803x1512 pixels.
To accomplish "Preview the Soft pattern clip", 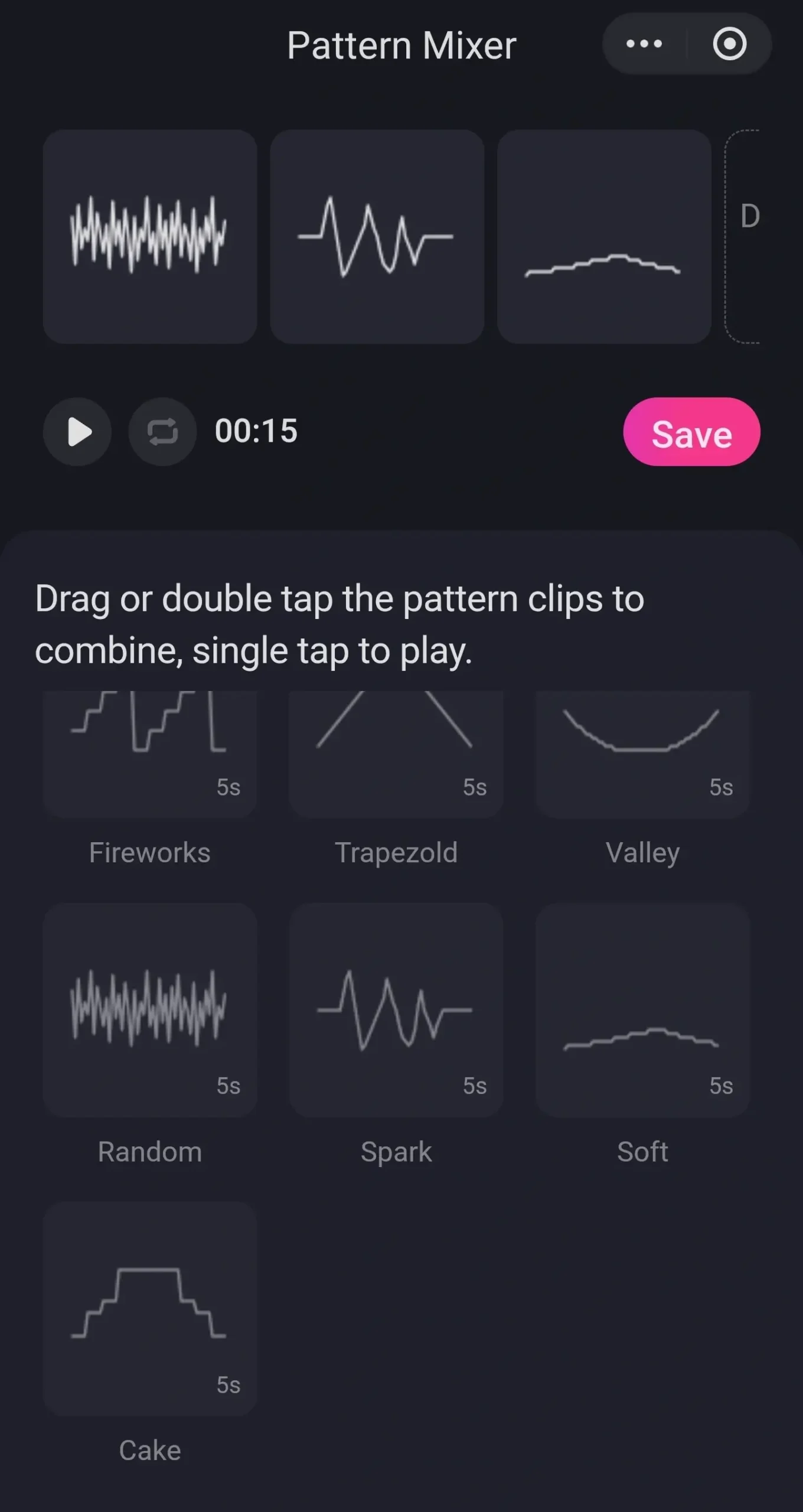I will click(x=642, y=1009).
